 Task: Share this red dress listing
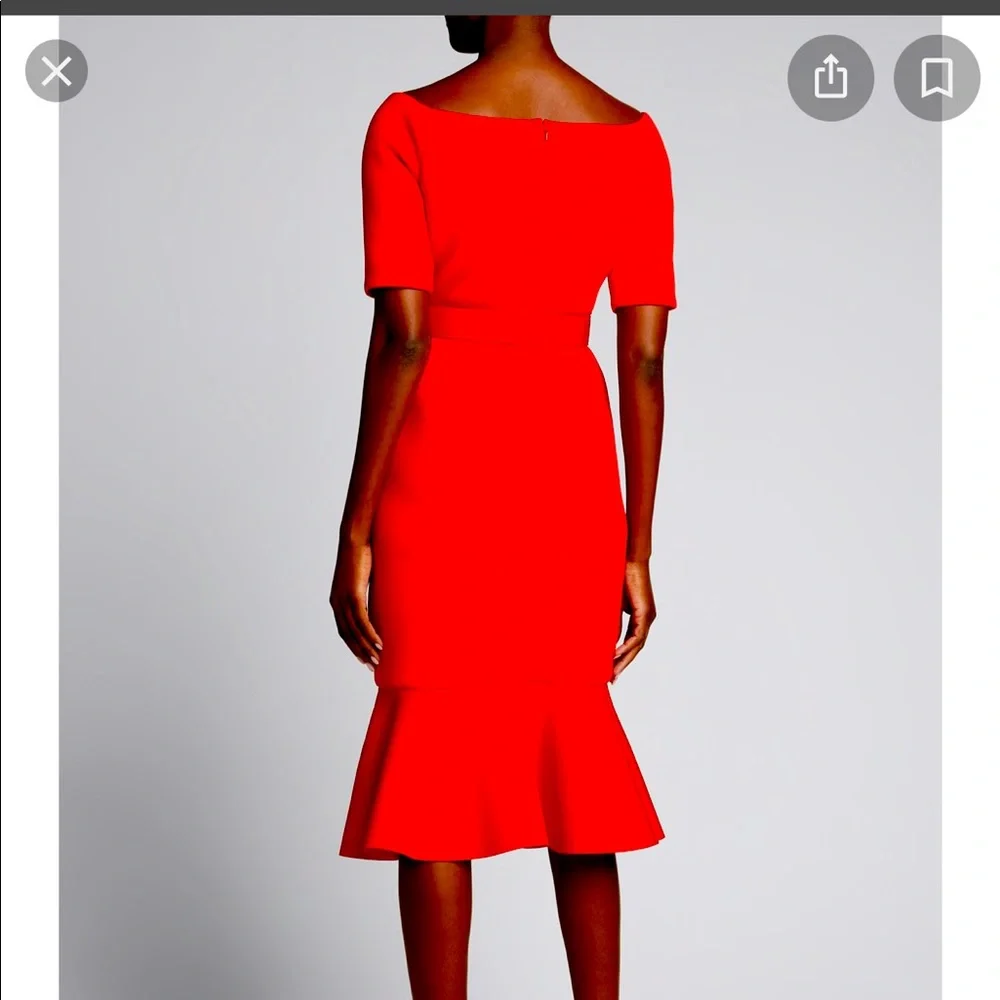(830, 78)
